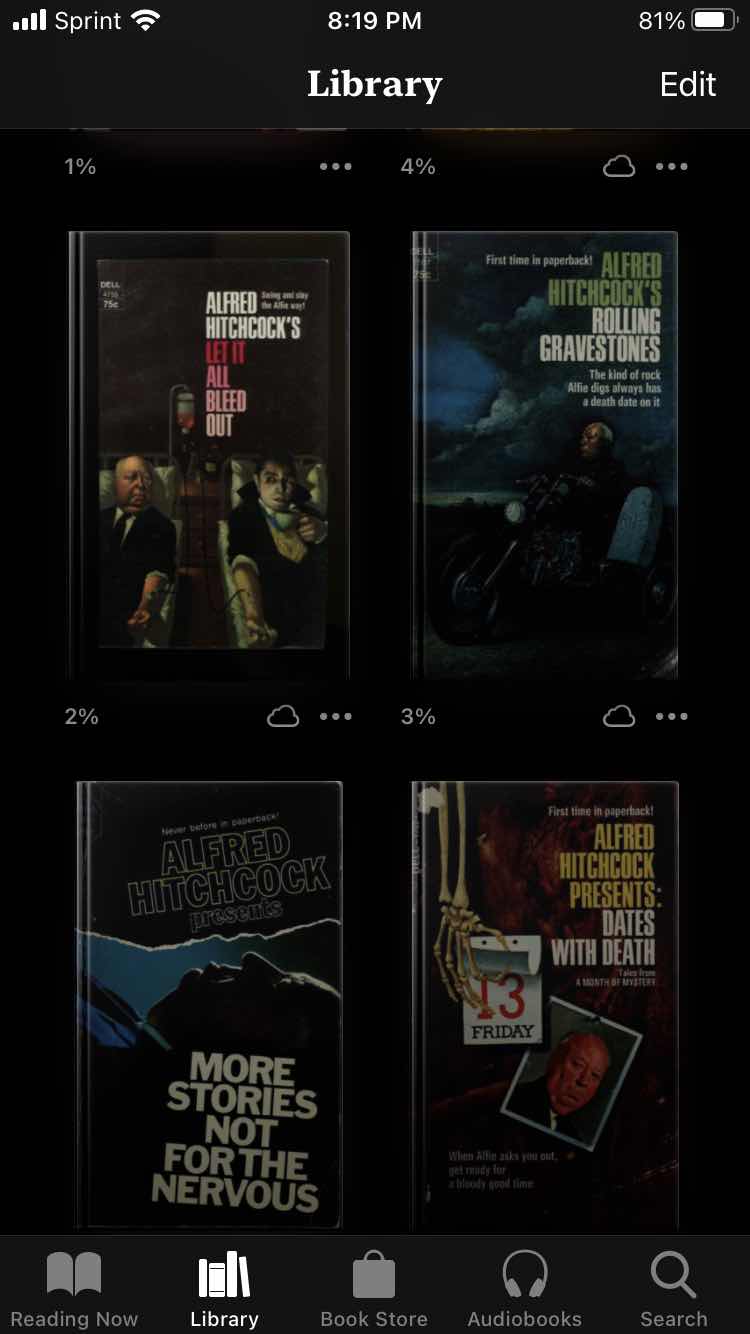Open the Rolling Gravestones book
This screenshot has width=750, height=1334.
(x=545, y=455)
